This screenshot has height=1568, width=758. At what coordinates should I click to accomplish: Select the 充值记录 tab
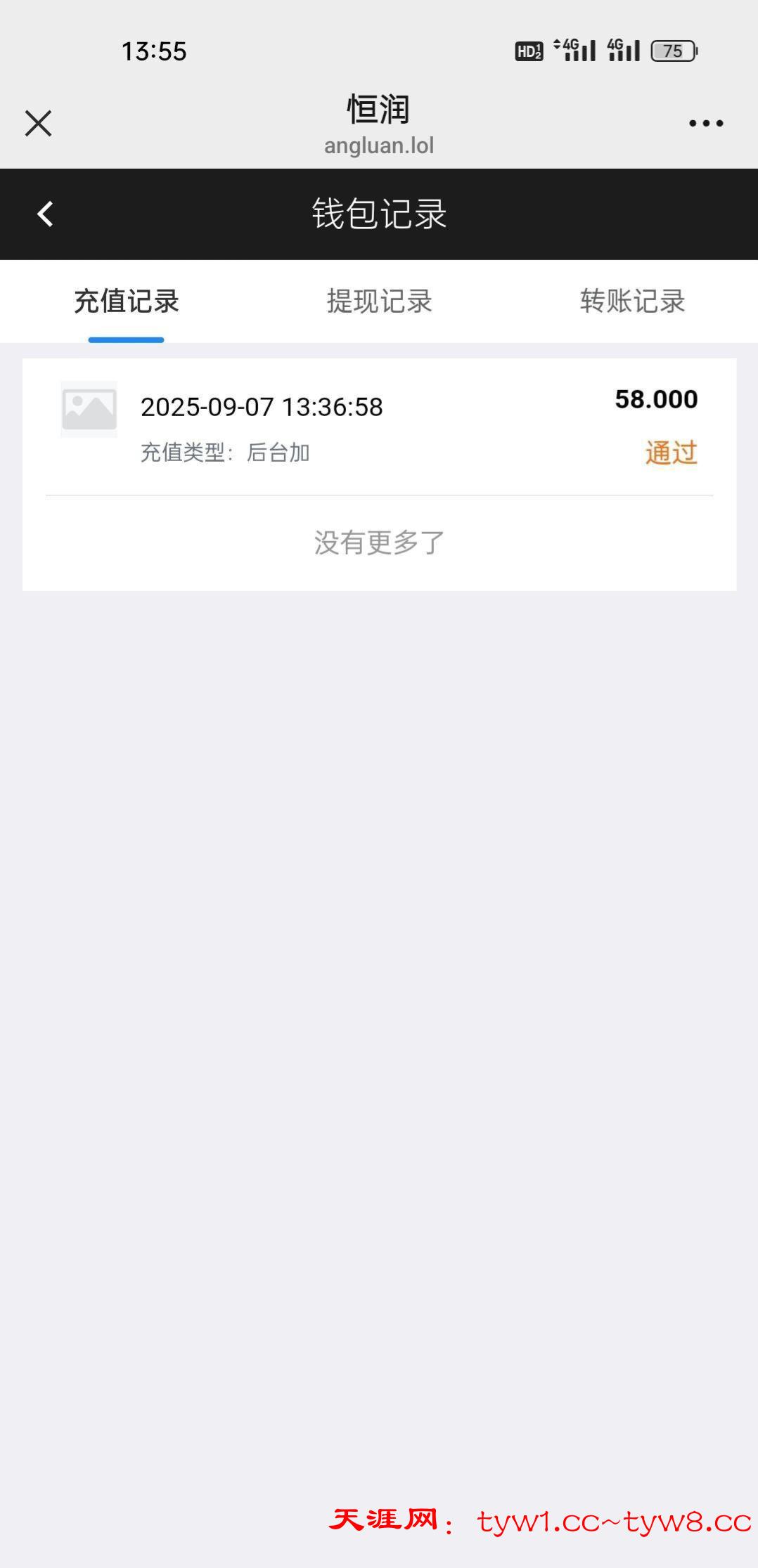coord(127,302)
